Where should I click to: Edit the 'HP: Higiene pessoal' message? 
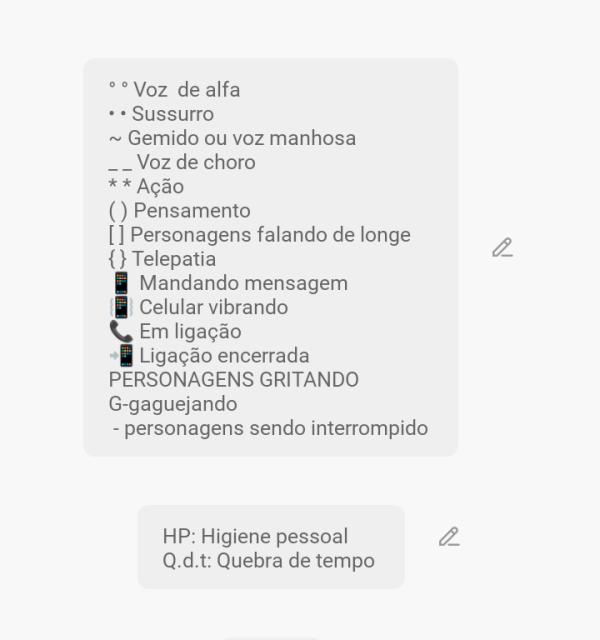(x=449, y=537)
